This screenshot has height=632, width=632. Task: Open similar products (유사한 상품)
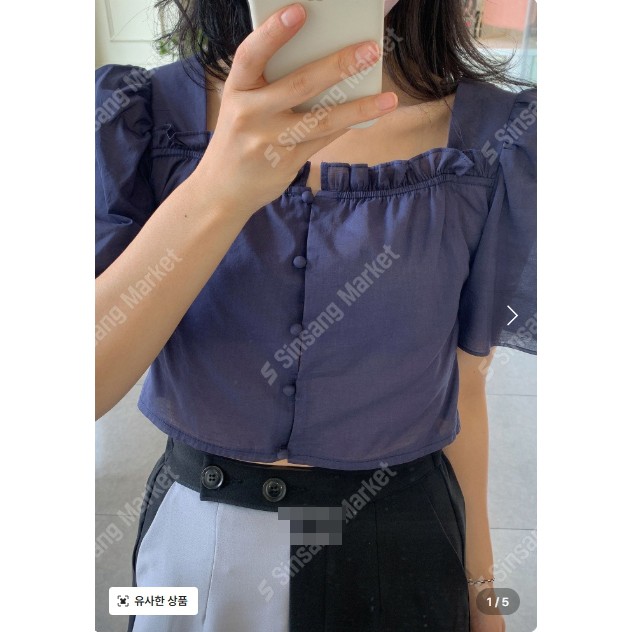tap(153, 600)
